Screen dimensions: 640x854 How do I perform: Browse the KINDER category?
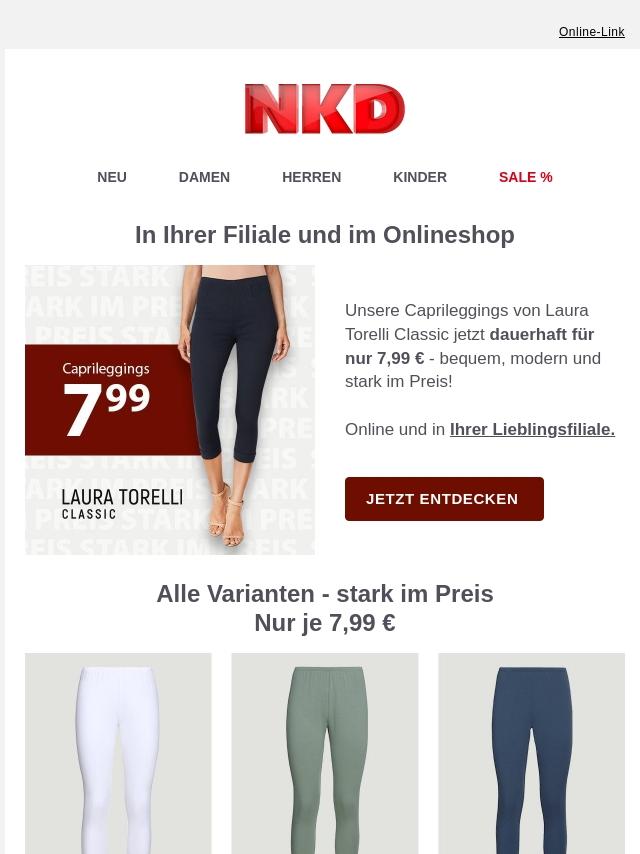point(420,177)
